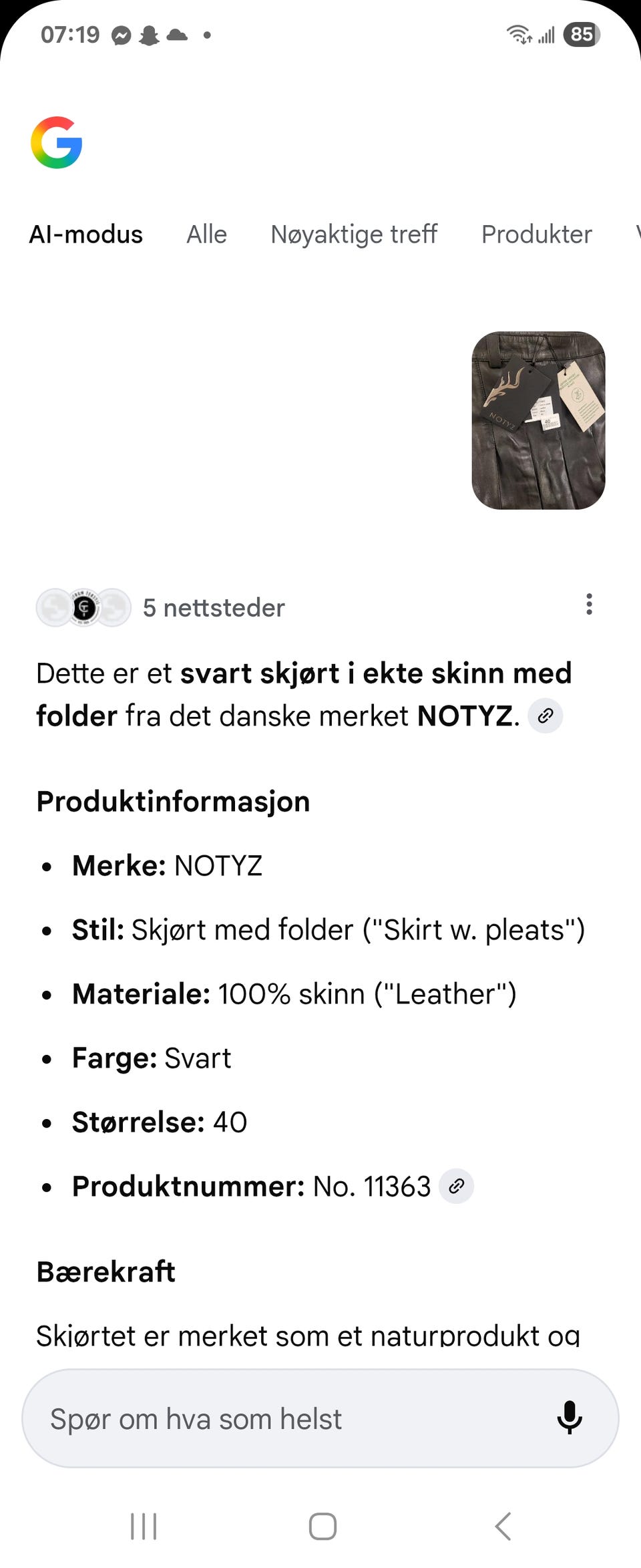Switch to the Alle tab
Screen dimensions: 641x1568
tap(206, 234)
